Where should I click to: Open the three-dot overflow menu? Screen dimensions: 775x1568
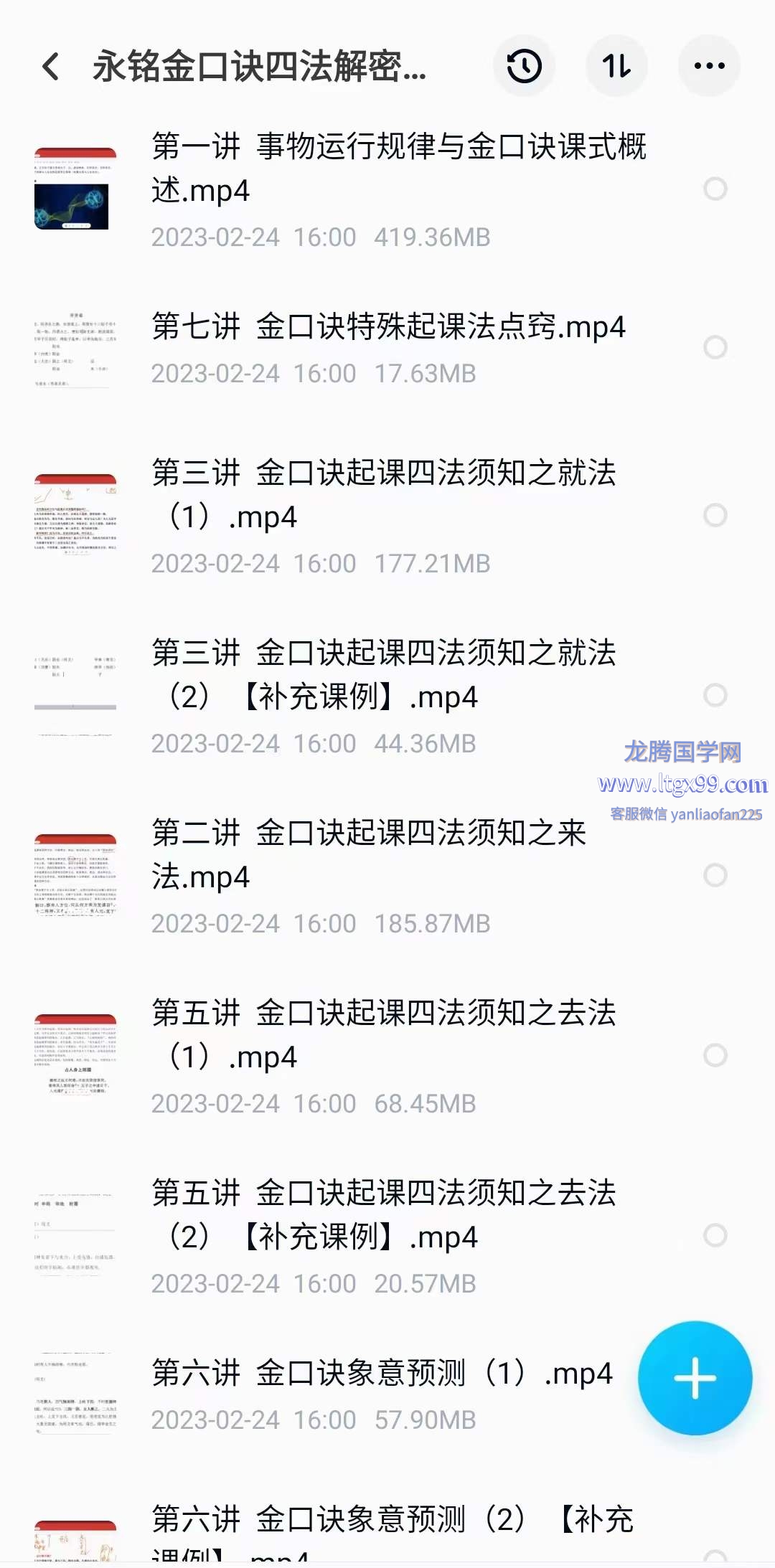[x=709, y=67]
